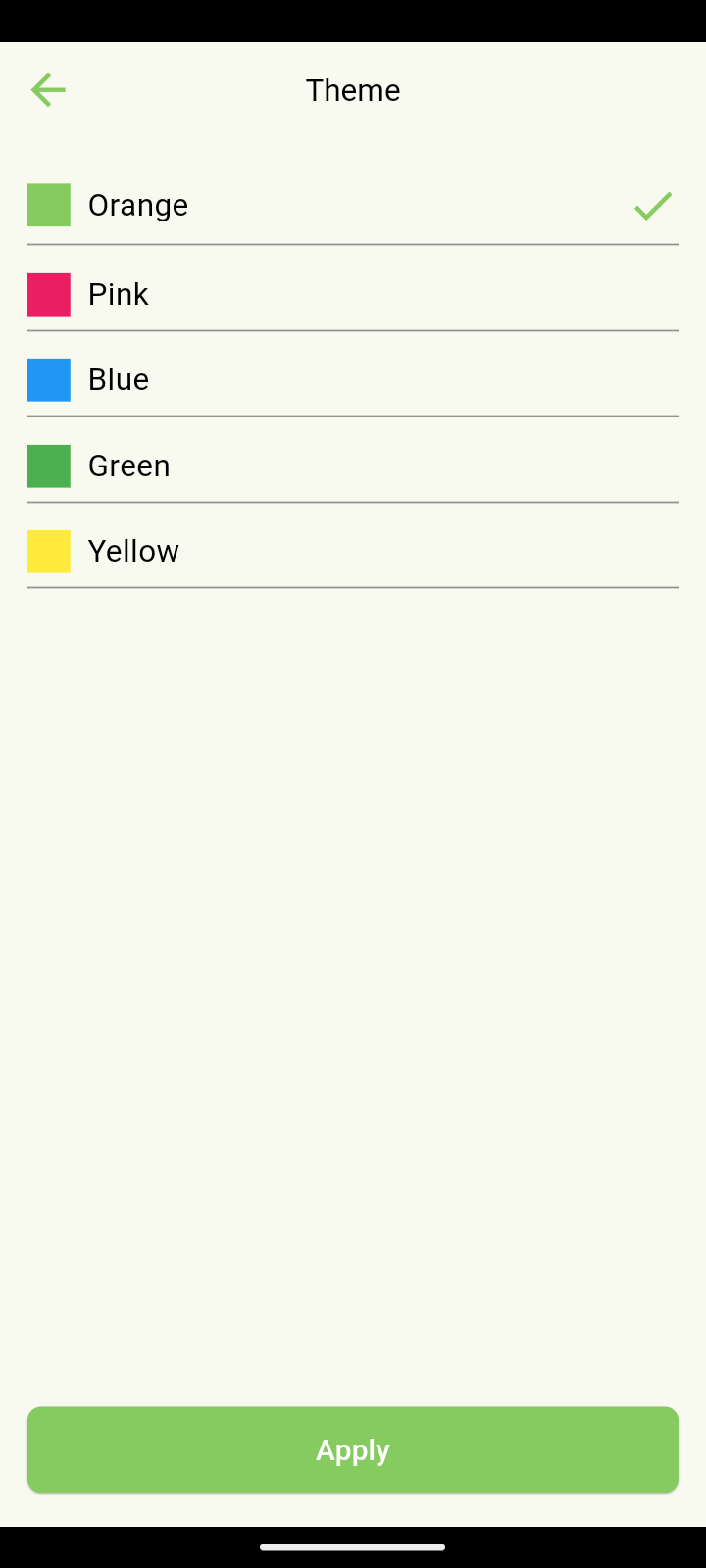Go back using the arrow icon
The image size is (706, 1568).
tap(48, 90)
